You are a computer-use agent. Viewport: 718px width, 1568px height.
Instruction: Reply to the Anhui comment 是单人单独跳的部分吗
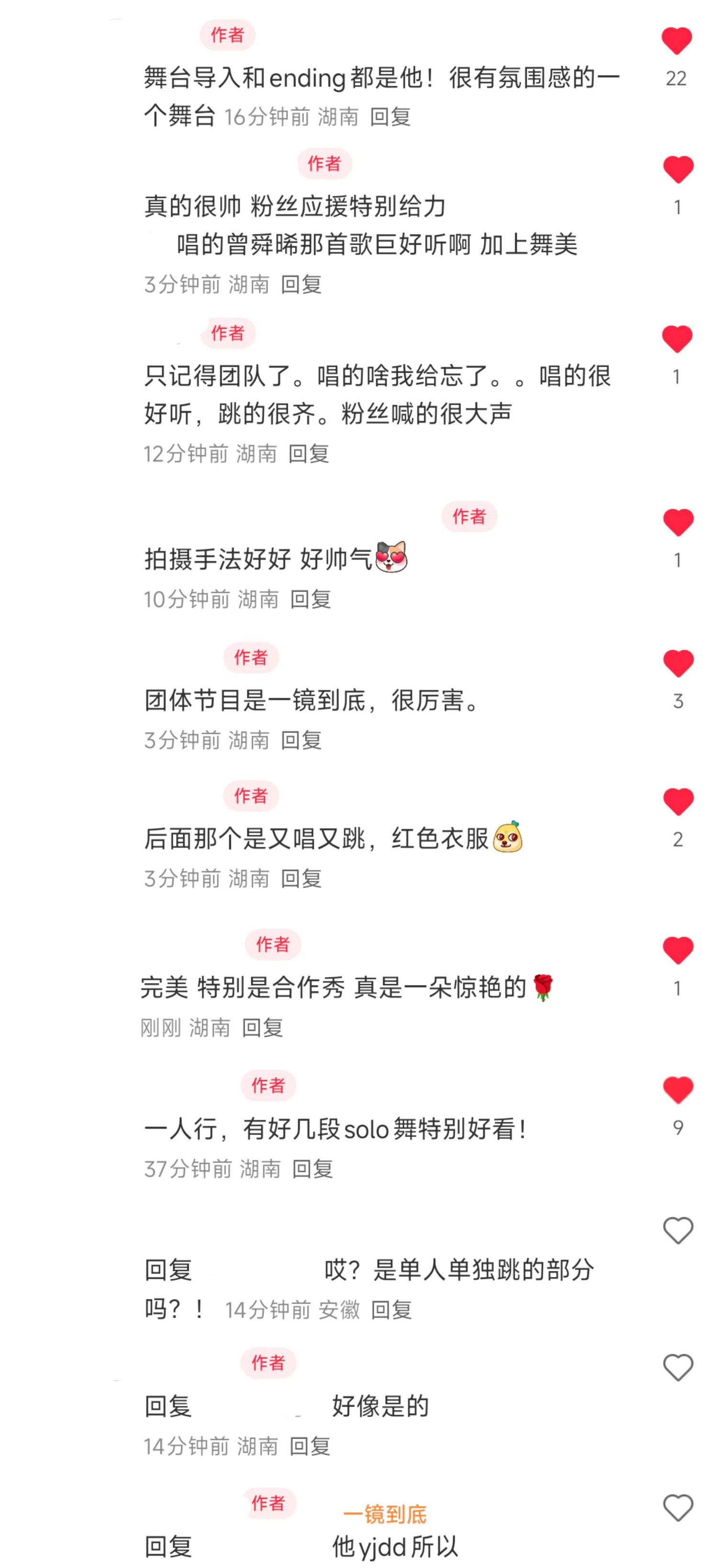(391, 1309)
